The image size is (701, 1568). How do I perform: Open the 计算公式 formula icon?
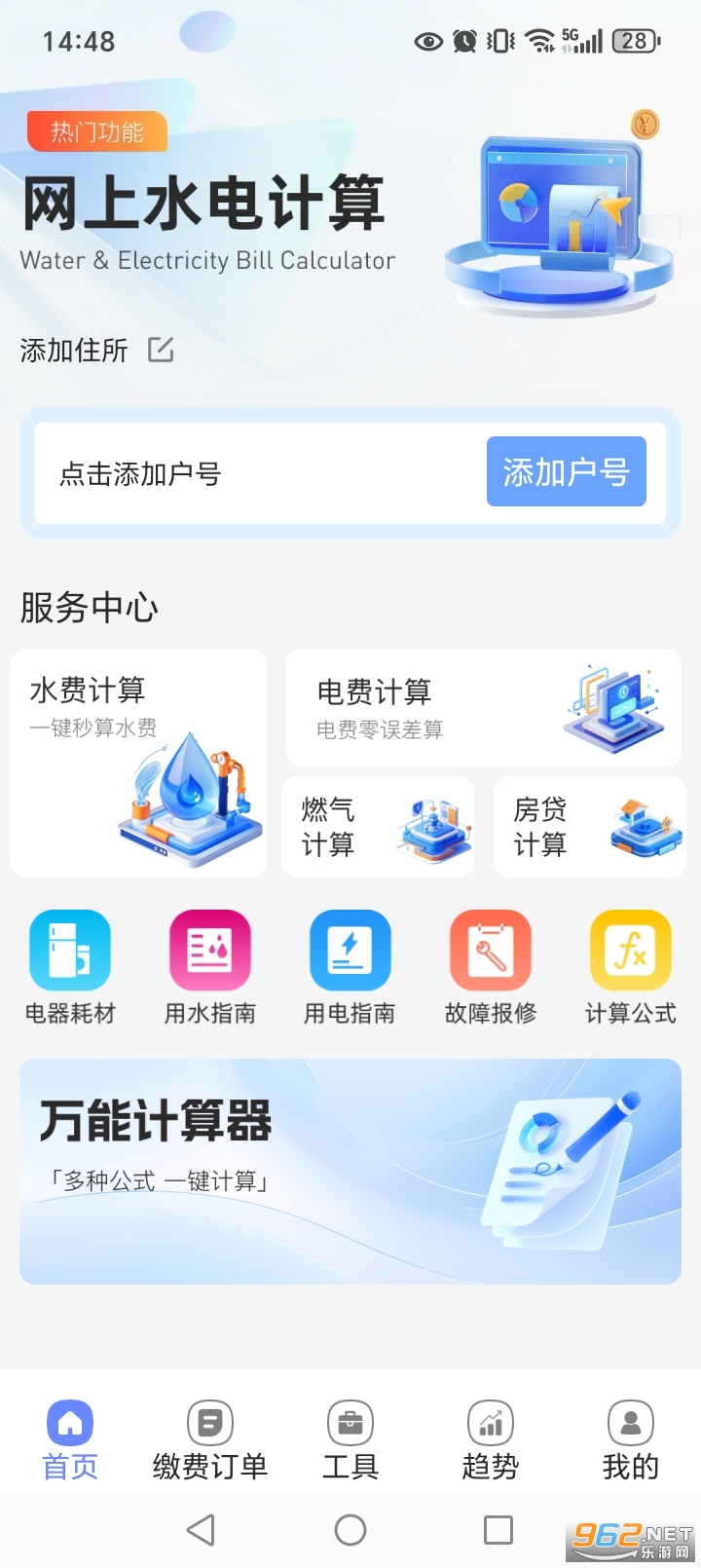[630, 964]
